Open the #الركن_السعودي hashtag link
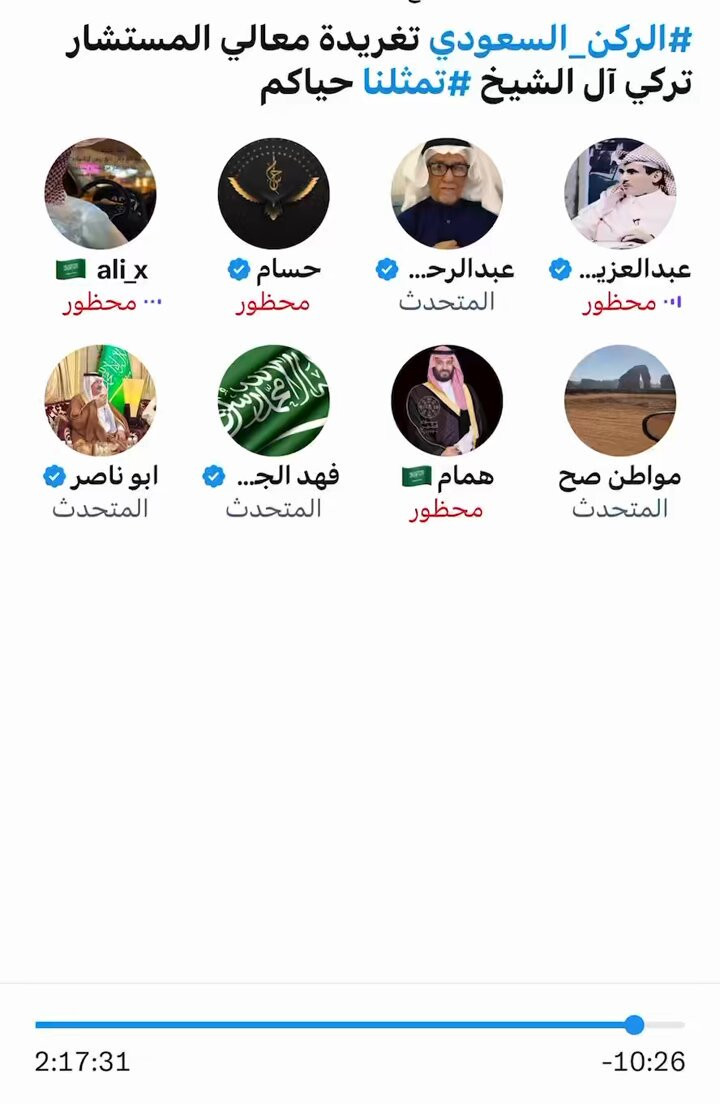The width and height of the screenshot is (720, 1104). click(x=562, y=41)
